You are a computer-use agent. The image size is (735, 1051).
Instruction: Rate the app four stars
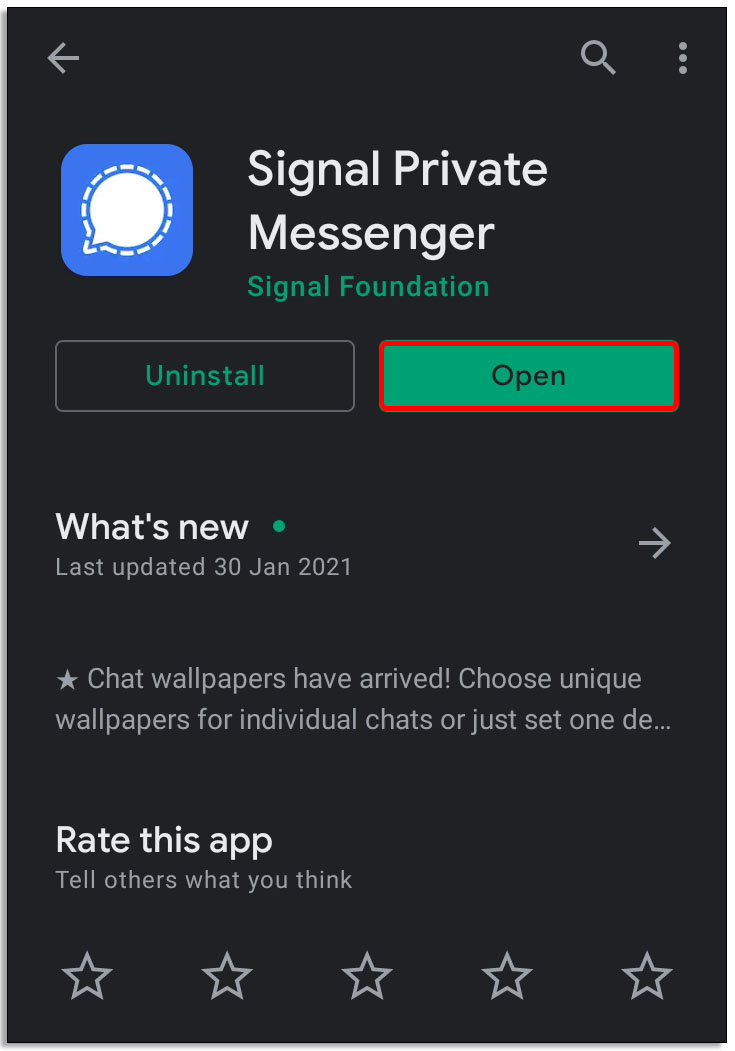507,975
